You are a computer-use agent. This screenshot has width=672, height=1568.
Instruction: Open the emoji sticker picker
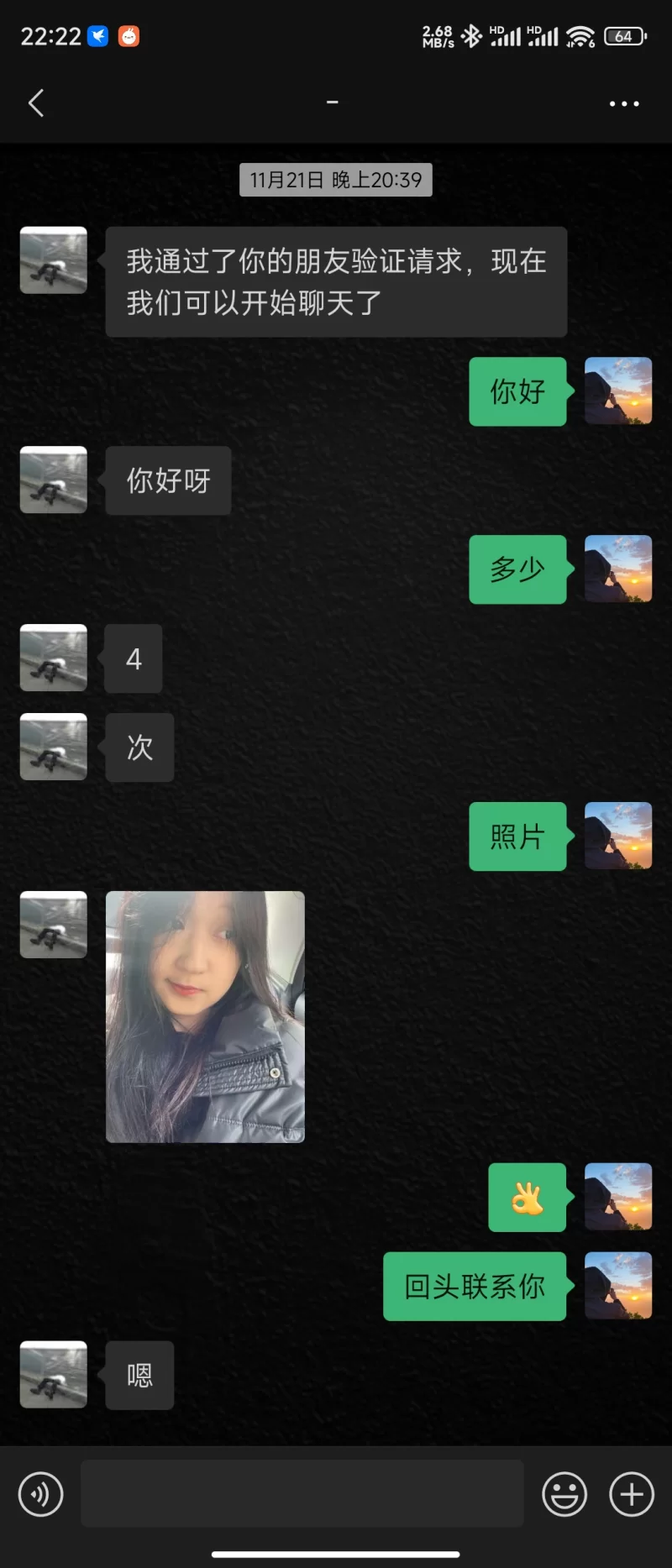564,1494
